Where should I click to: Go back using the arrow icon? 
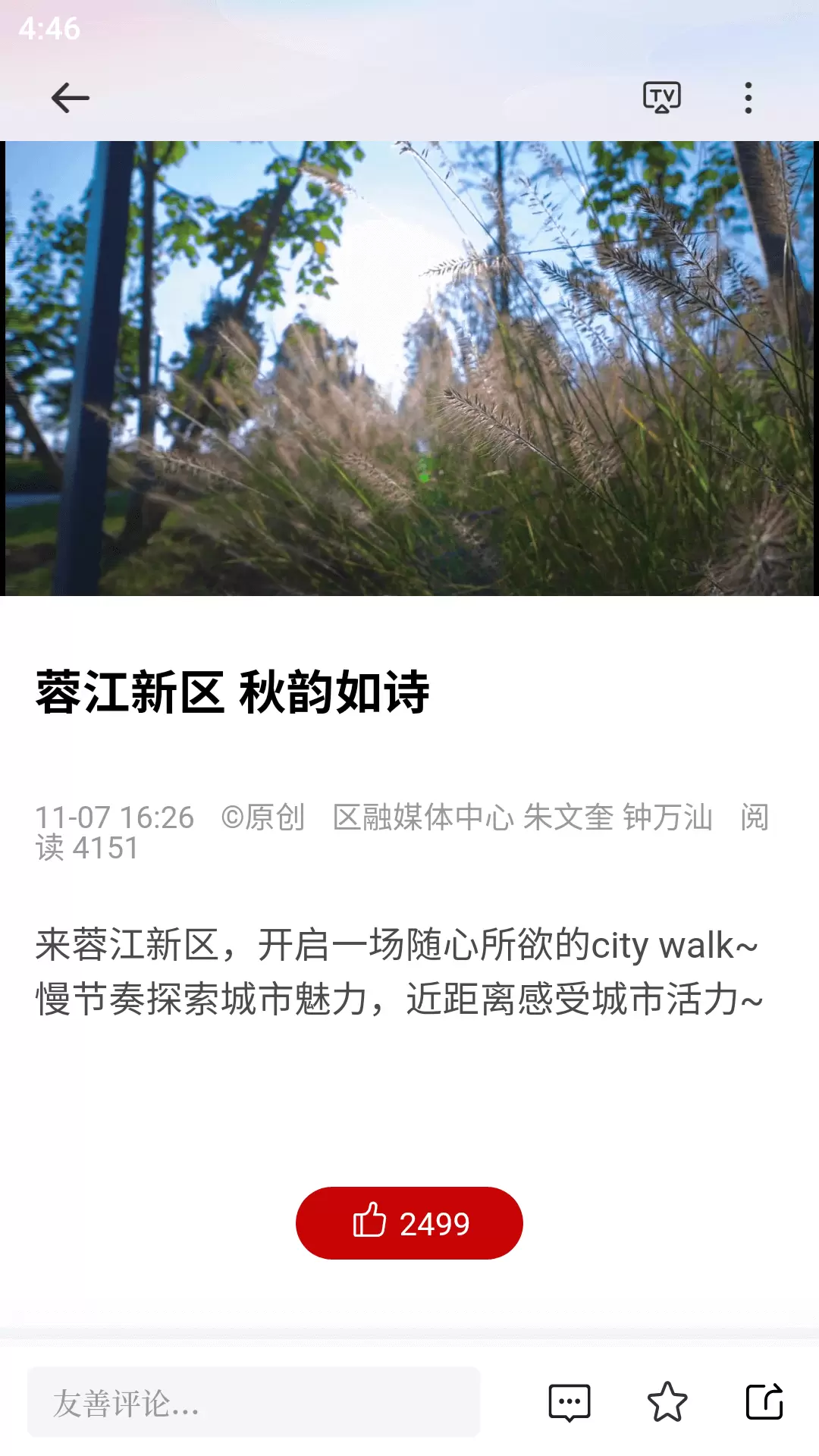click(70, 98)
